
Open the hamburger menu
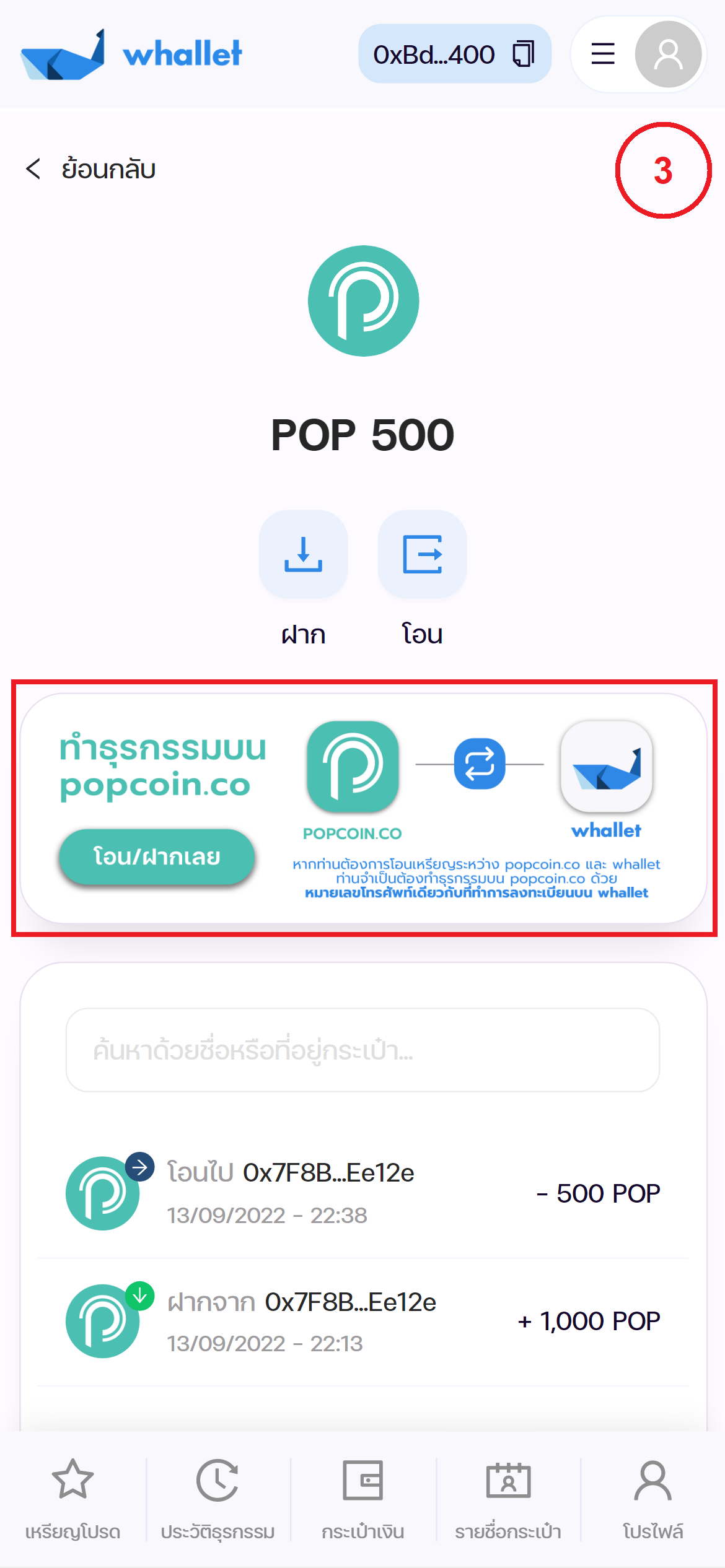click(x=602, y=54)
